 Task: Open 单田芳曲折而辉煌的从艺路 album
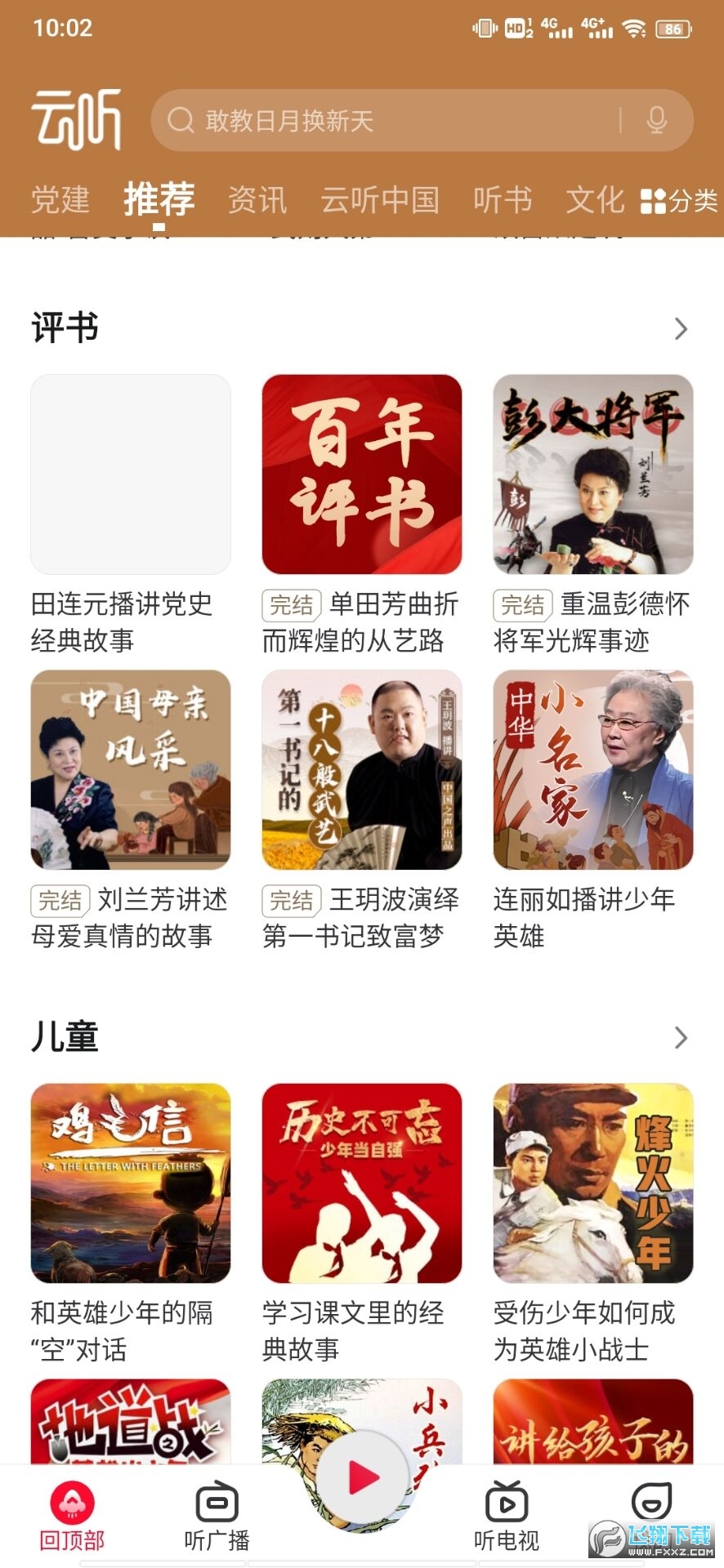[x=361, y=472]
